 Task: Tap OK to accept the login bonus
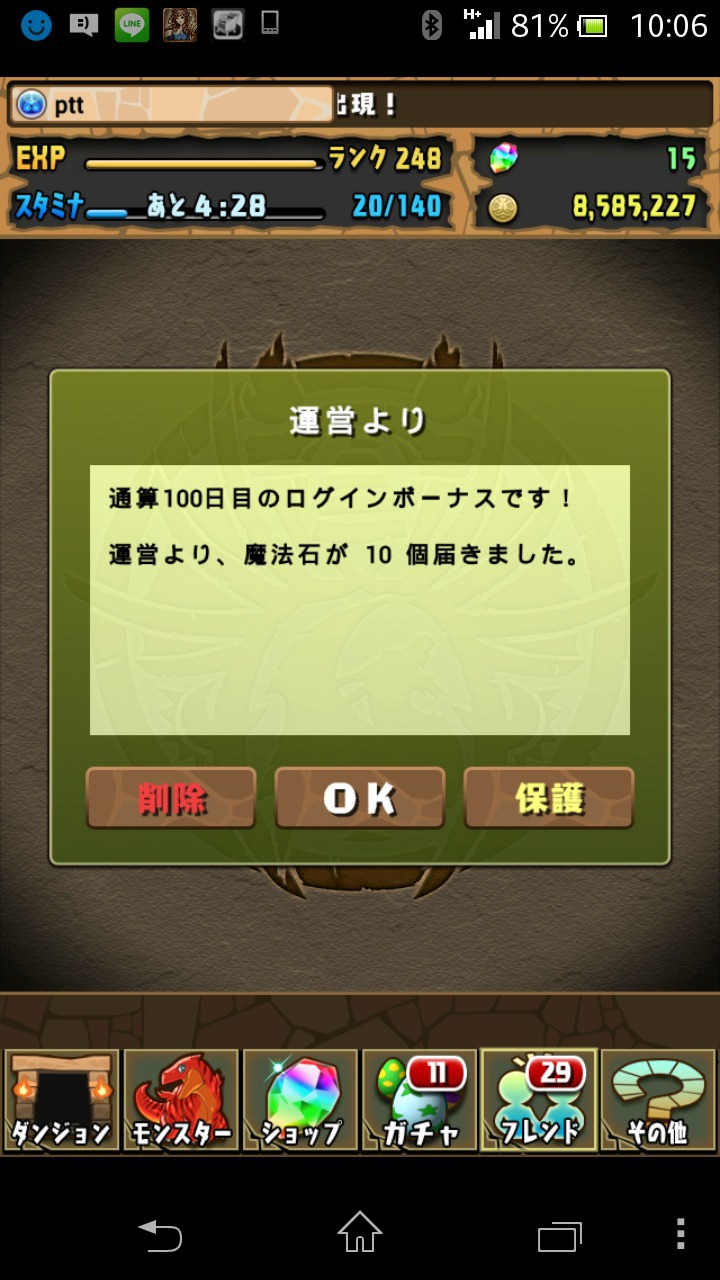pyautogui.click(x=360, y=798)
